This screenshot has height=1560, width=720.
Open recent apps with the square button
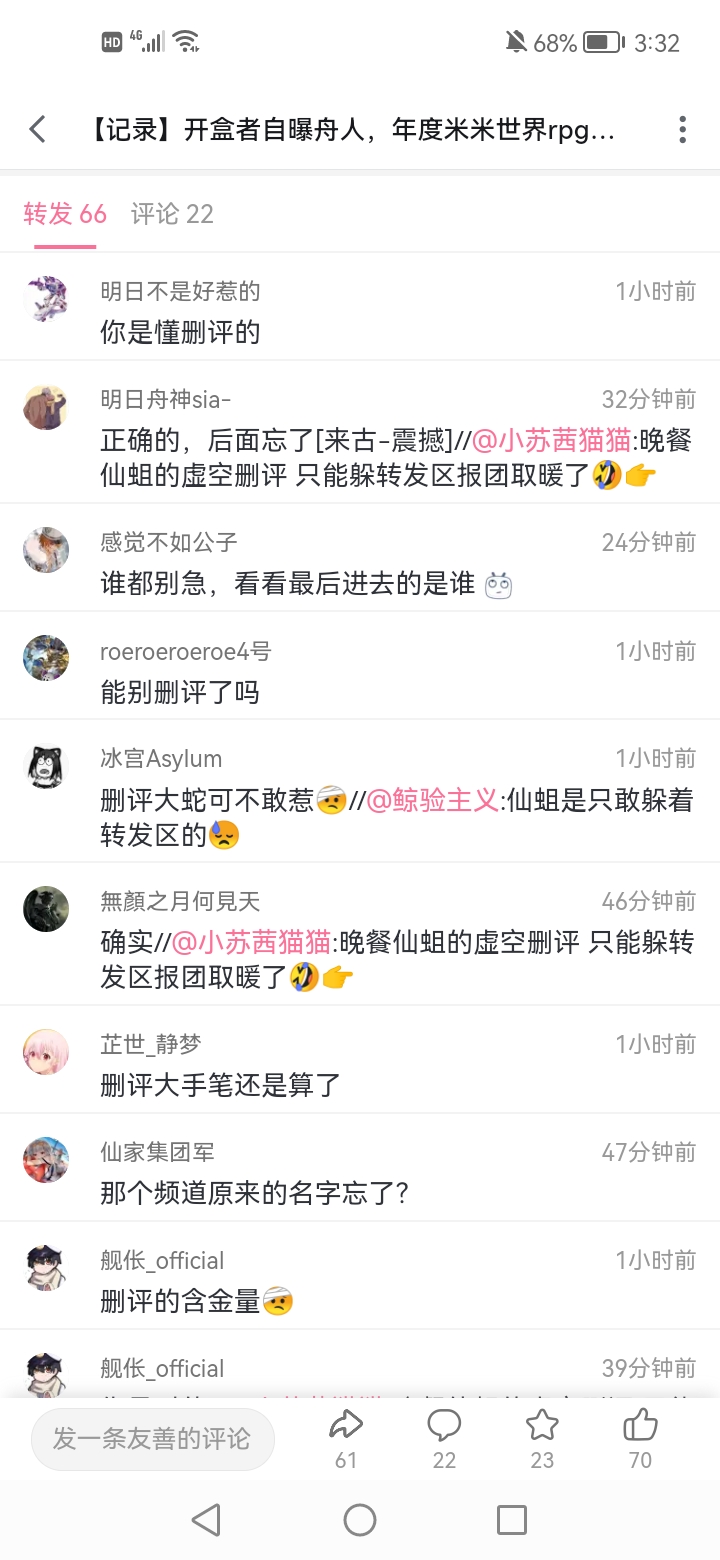pyautogui.click(x=511, y=1520)
